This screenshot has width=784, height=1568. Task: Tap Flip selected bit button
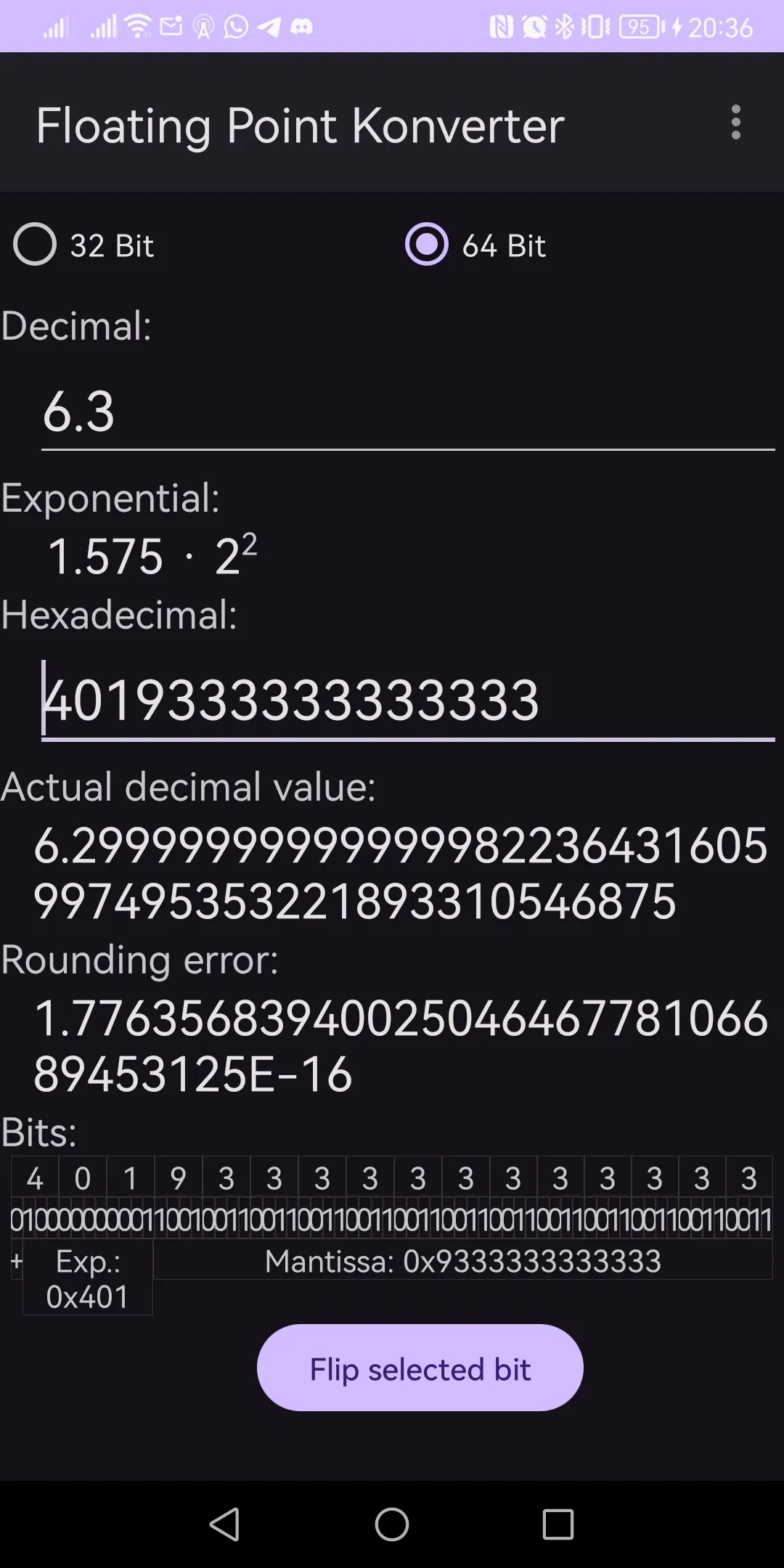(420, 1368)
